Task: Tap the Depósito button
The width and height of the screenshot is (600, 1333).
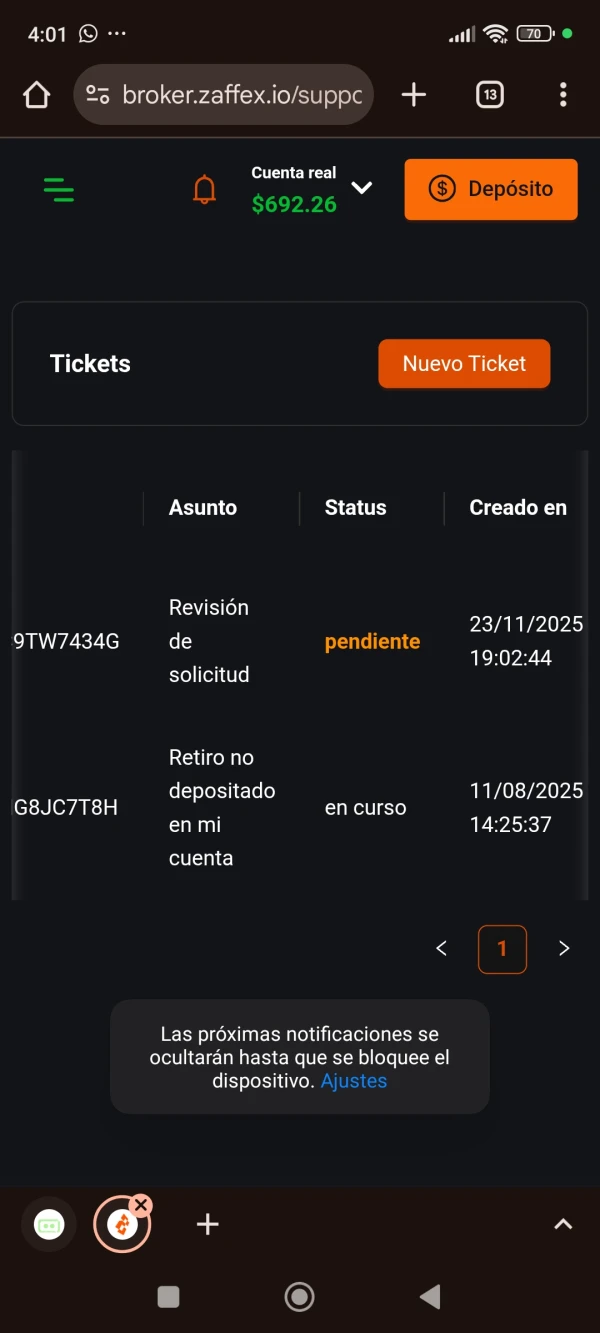Action: point(491,189)
